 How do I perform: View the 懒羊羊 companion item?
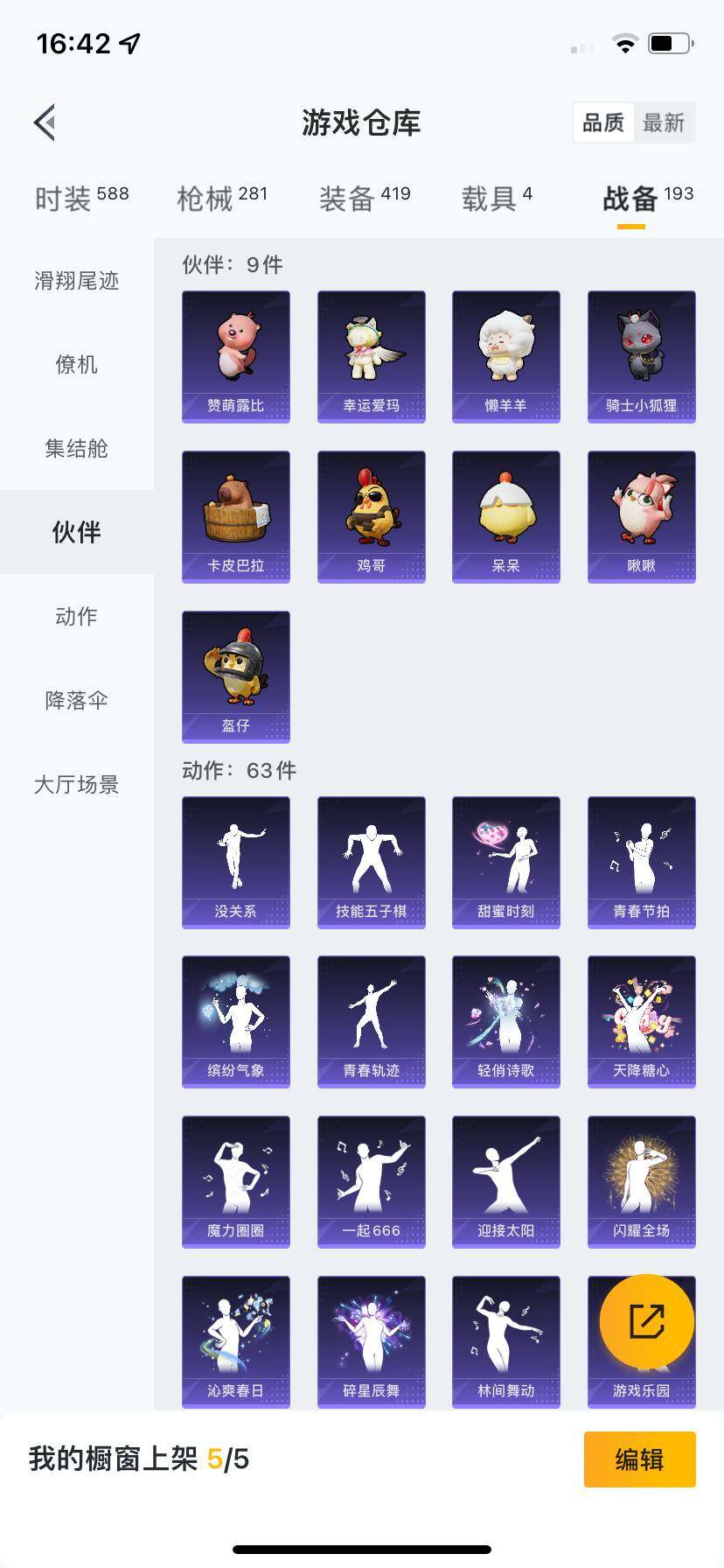(505, 354)
